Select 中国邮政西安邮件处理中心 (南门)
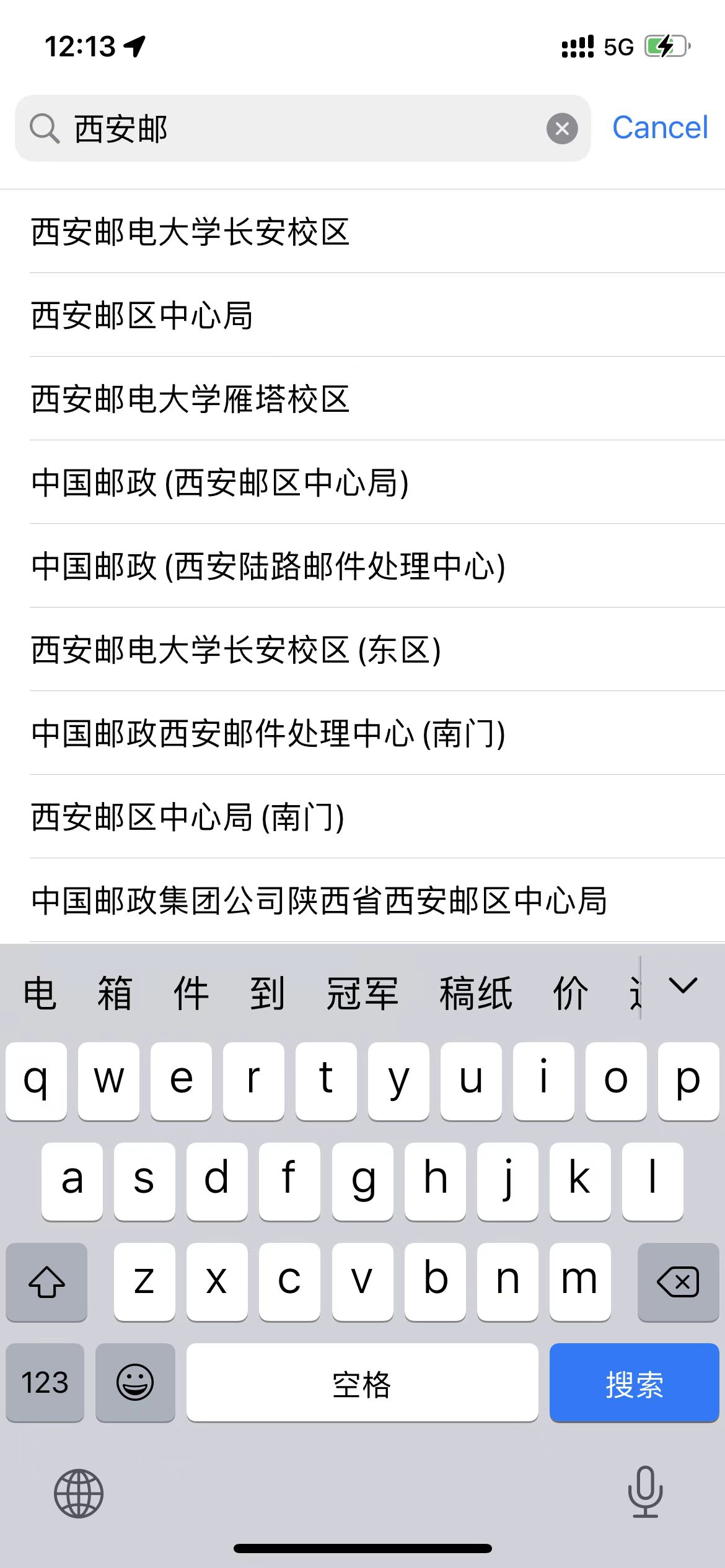Screen dimensions: 725x1568 point(362,733)
